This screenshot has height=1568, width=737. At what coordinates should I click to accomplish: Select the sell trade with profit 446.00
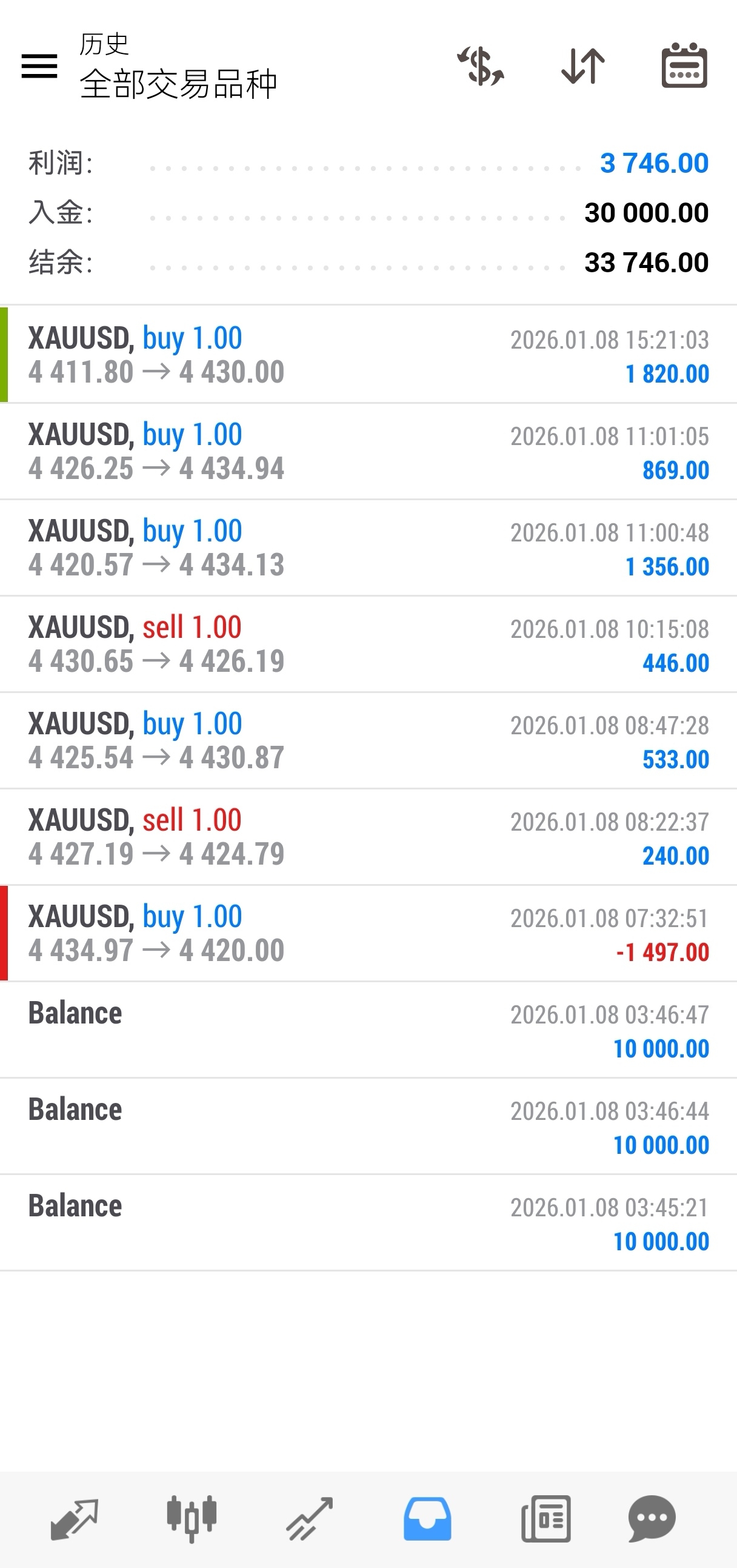[x=368, y=644]
